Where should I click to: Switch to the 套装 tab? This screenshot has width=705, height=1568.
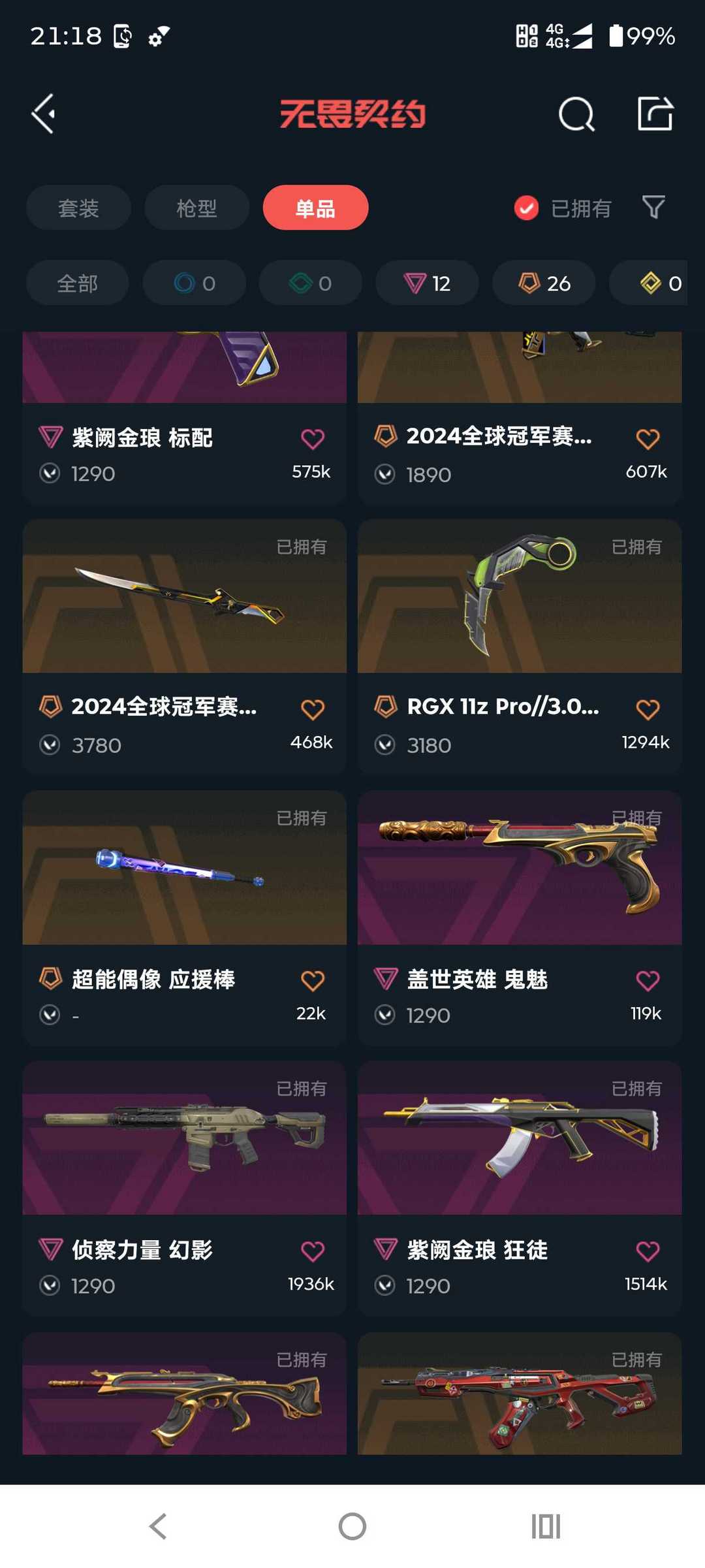[78, 208]
